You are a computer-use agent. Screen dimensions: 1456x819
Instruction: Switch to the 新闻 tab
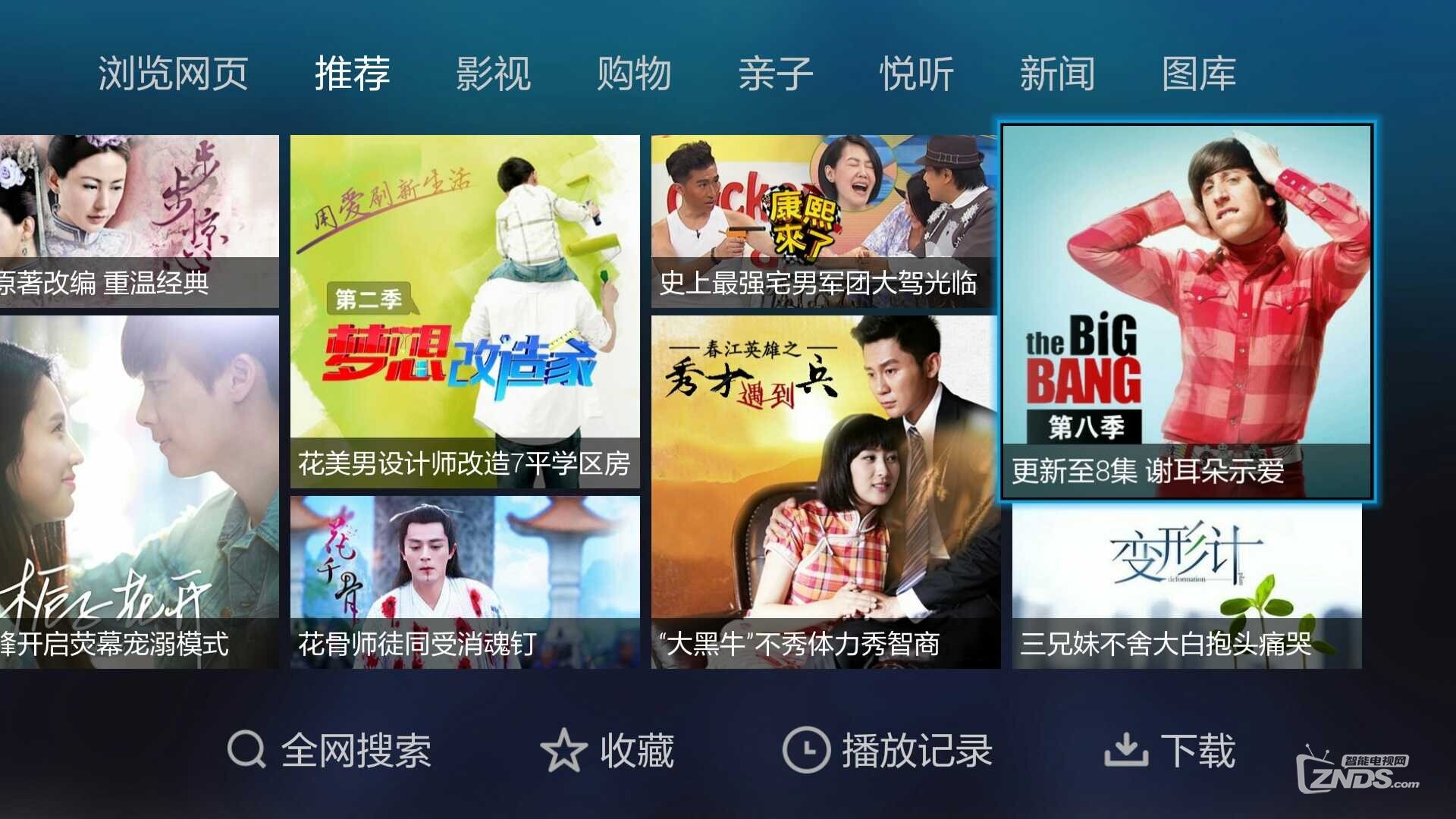(x=1057, y=74)
